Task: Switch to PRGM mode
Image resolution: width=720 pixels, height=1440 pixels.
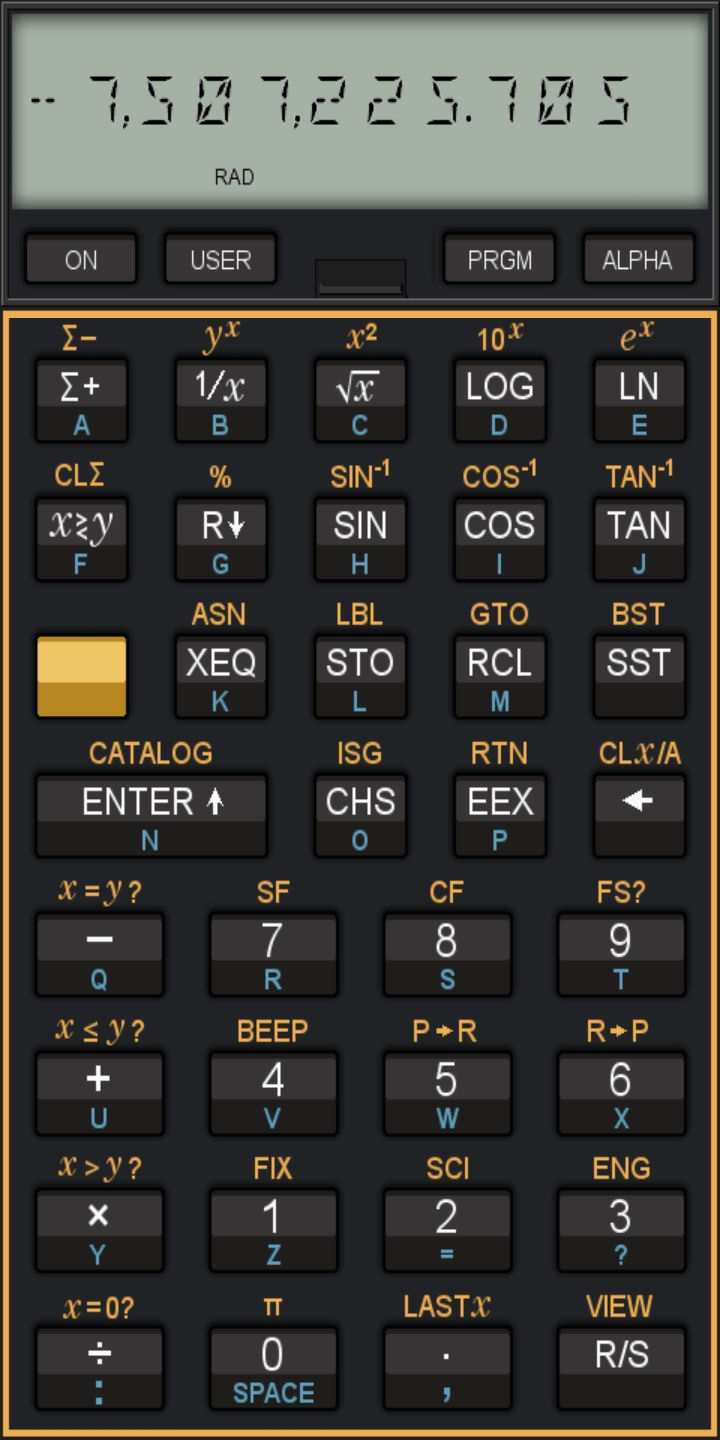Action: (x=499, y=260)
